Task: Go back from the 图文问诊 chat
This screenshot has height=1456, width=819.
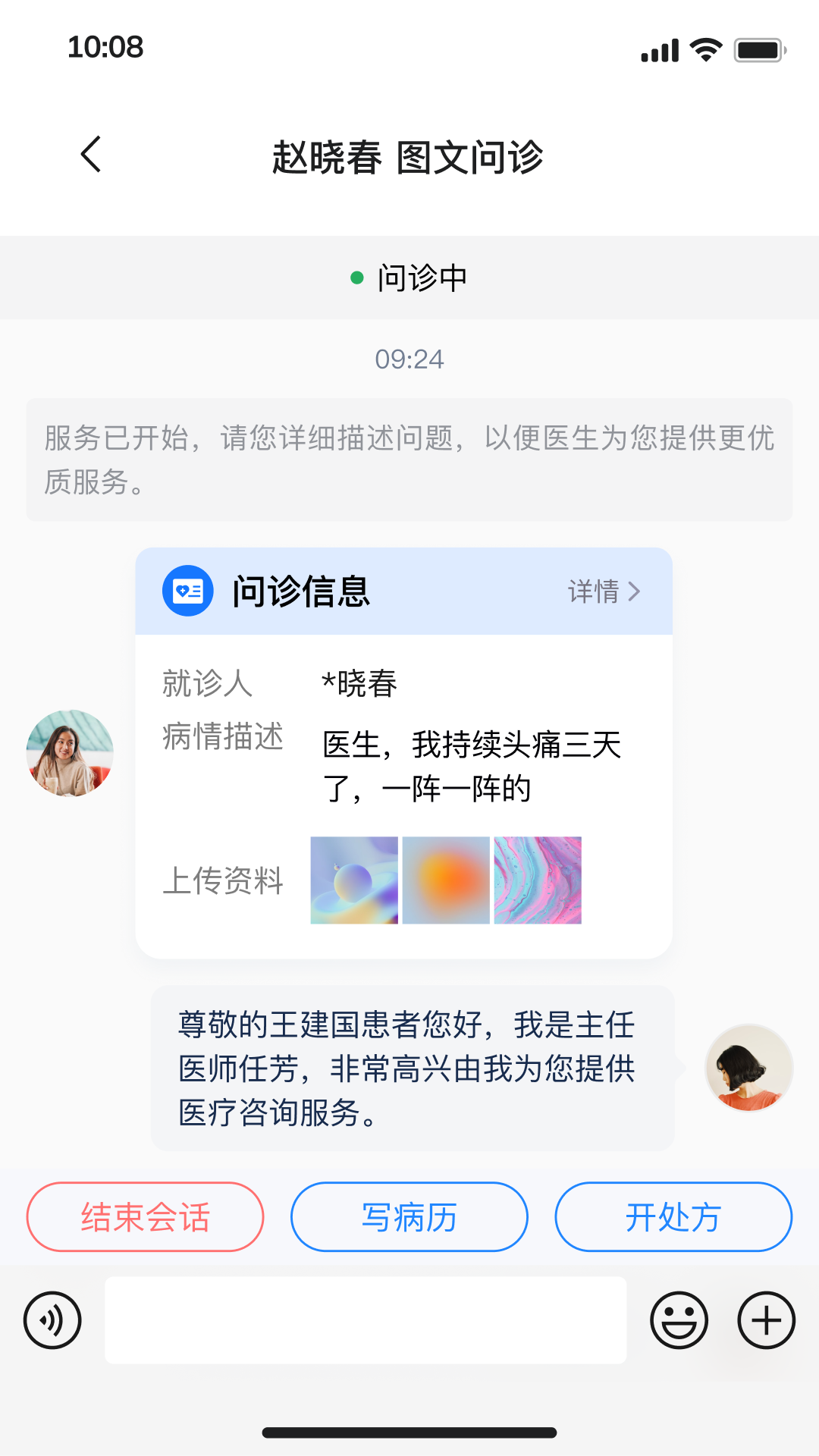Action: (x=91, y=155)
